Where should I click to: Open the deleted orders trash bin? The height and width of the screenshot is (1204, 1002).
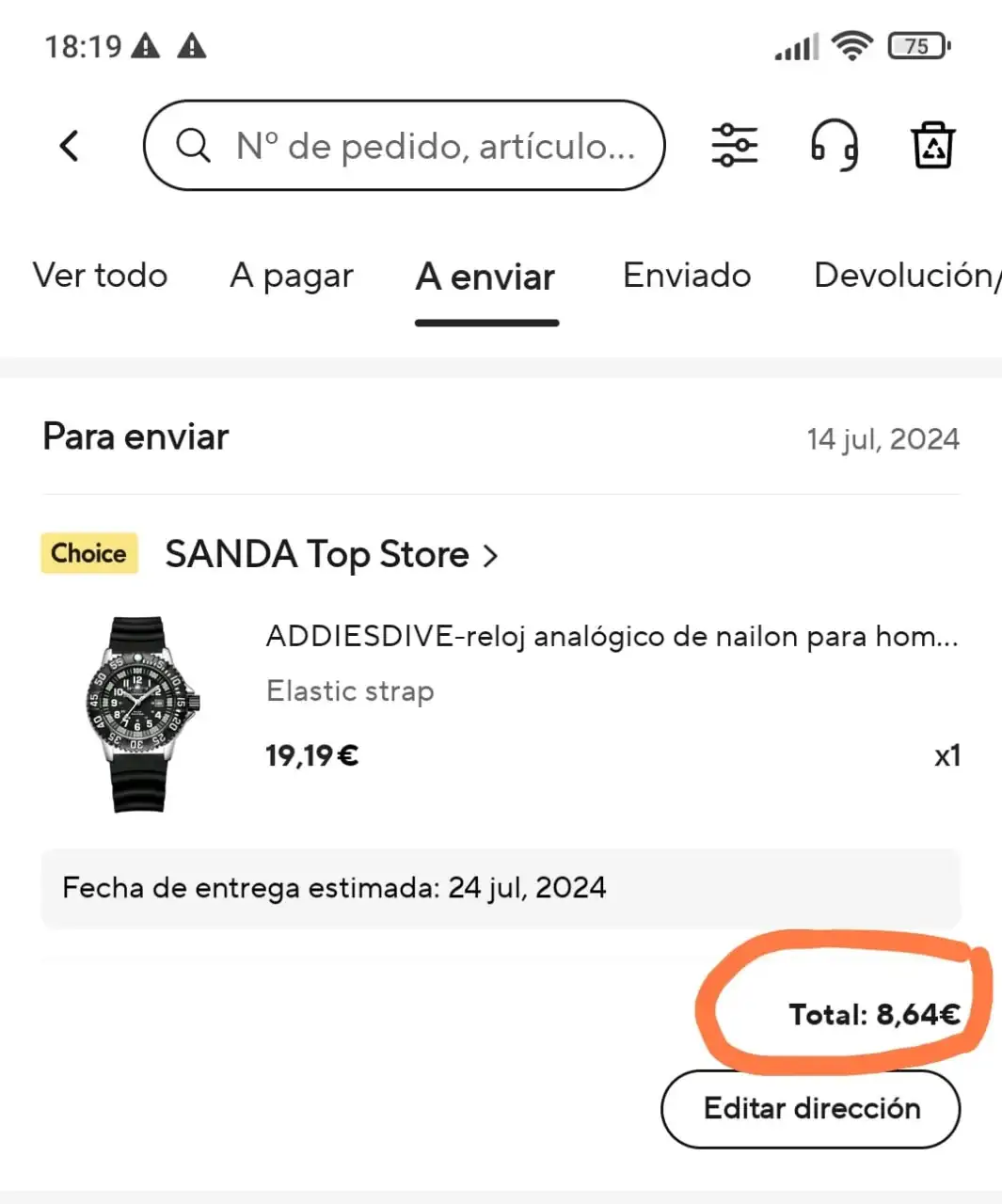pyautogui.click(x=932, y=146)
